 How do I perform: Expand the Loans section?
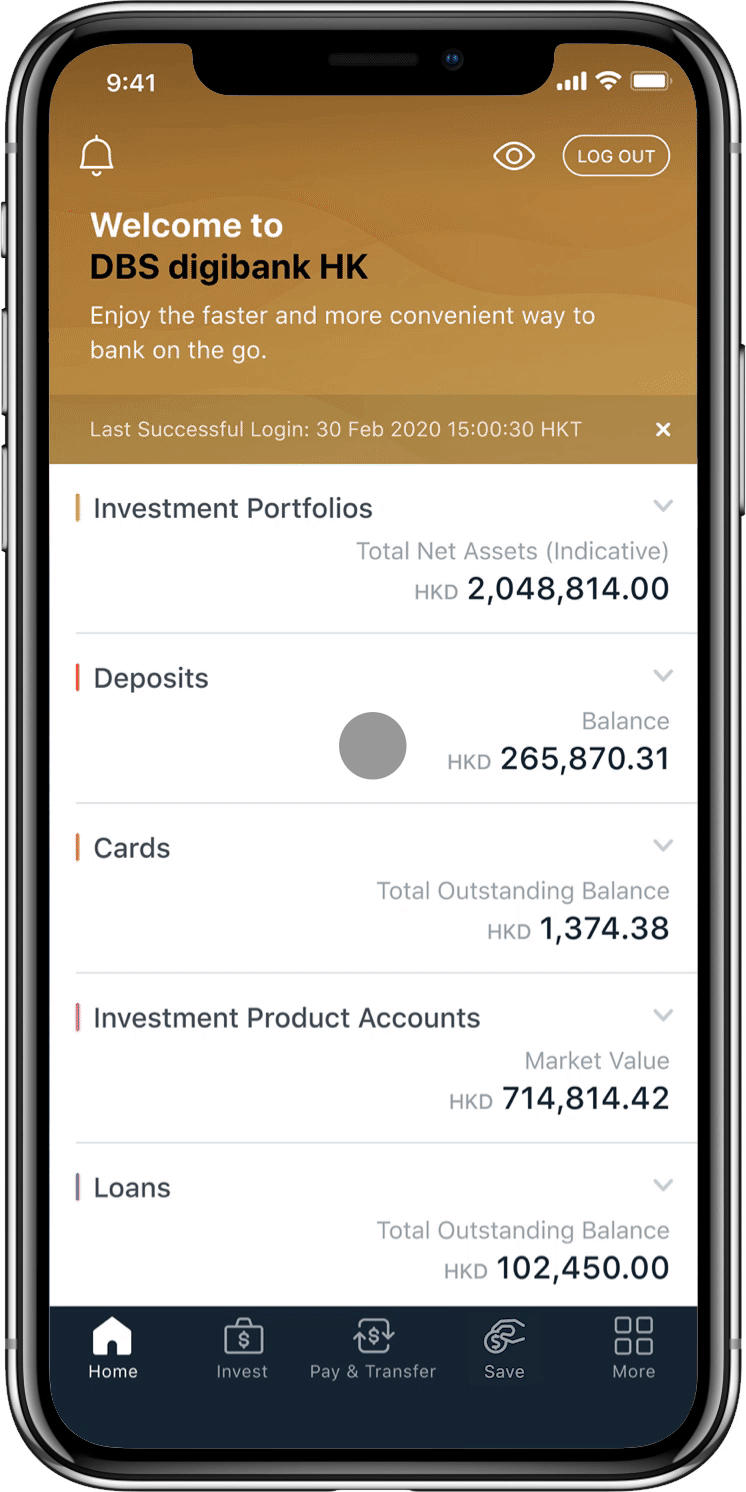pos(662,1186)
